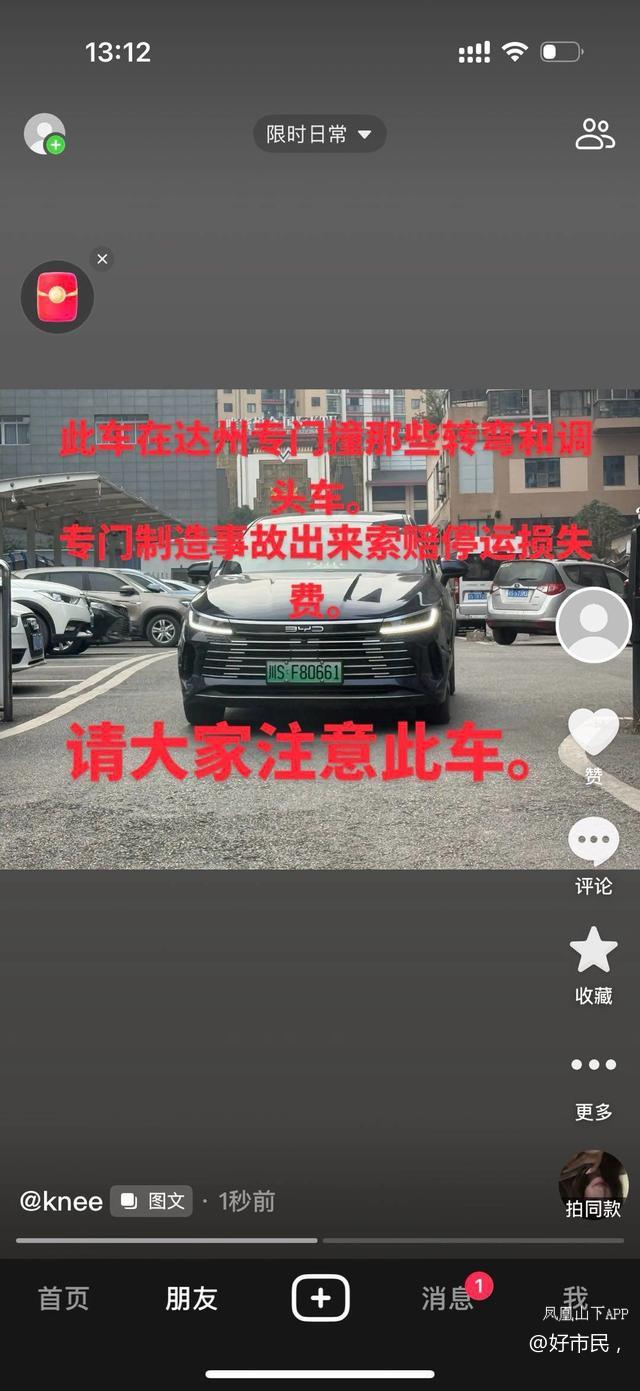Open the 更多 options menu
The height and width of the screenshot is (1391, 640).
(x=593, y=1066)
